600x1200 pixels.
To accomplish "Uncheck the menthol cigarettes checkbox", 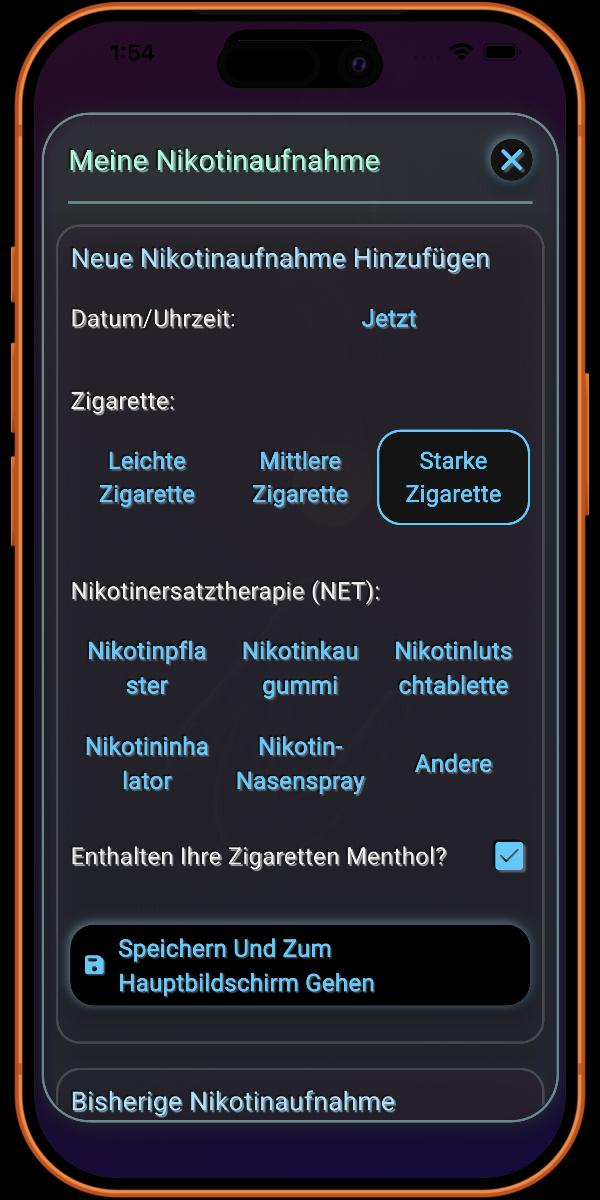I will [510, 857].
